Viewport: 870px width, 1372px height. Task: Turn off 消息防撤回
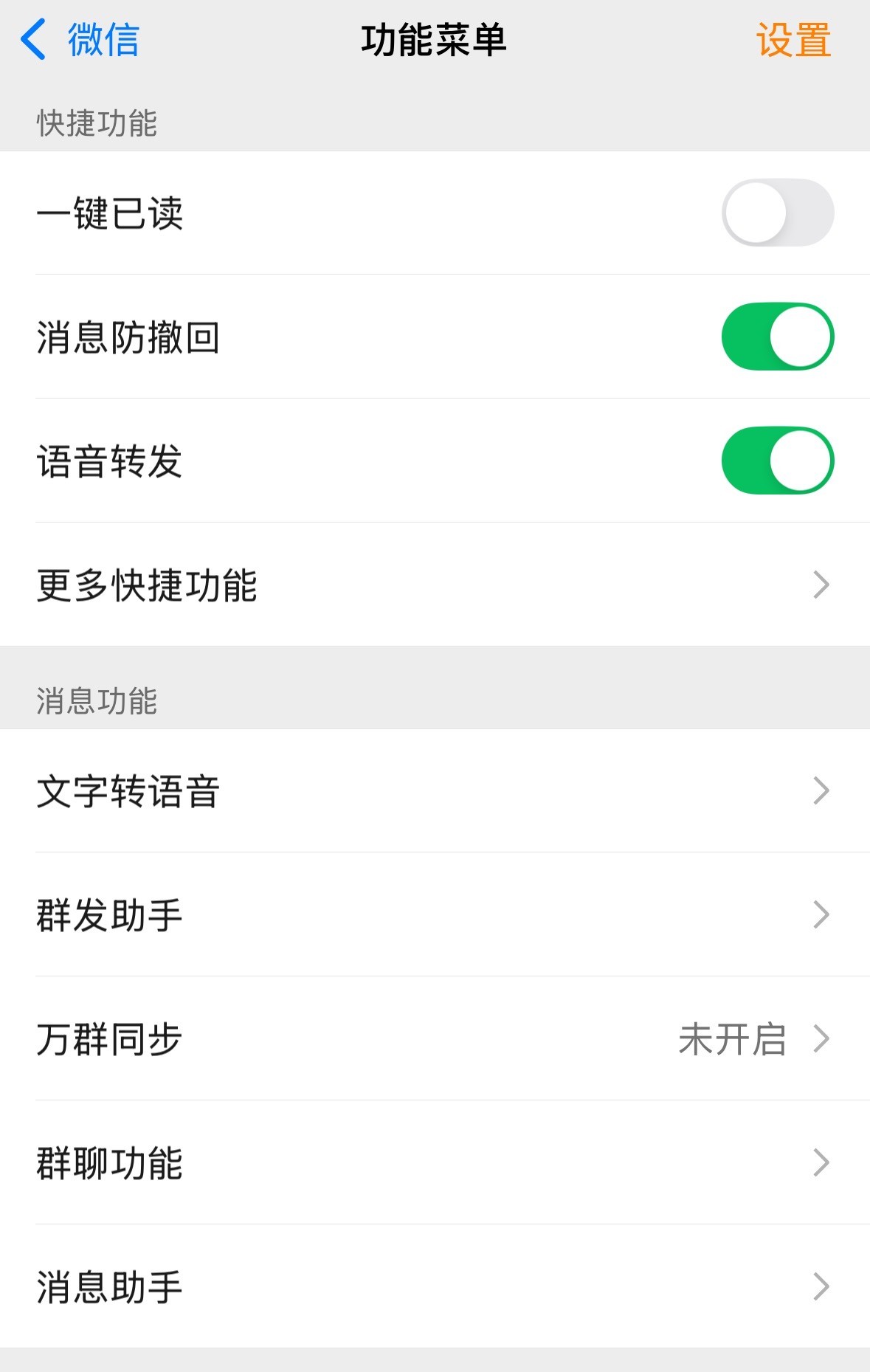point(777,337)
